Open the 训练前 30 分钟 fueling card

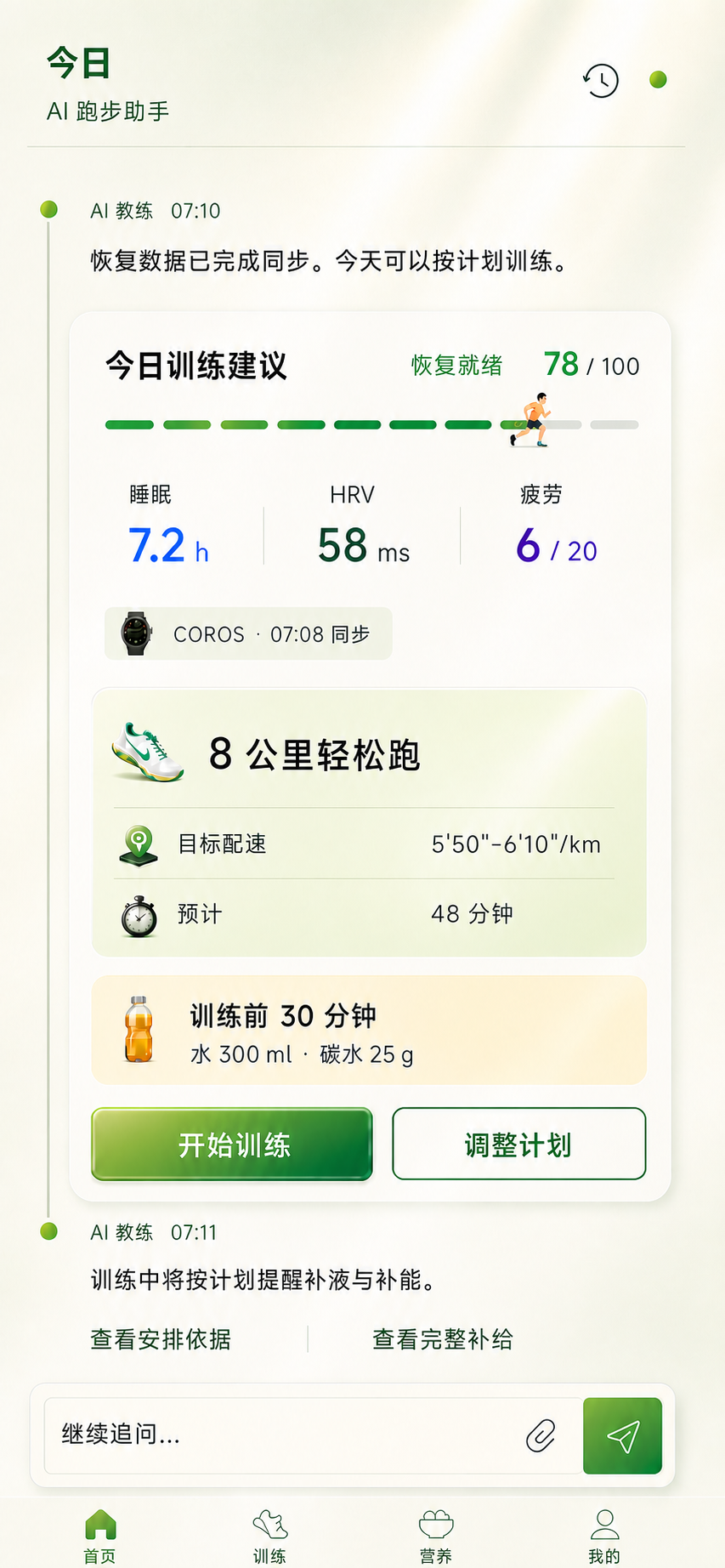(369, 1030)
